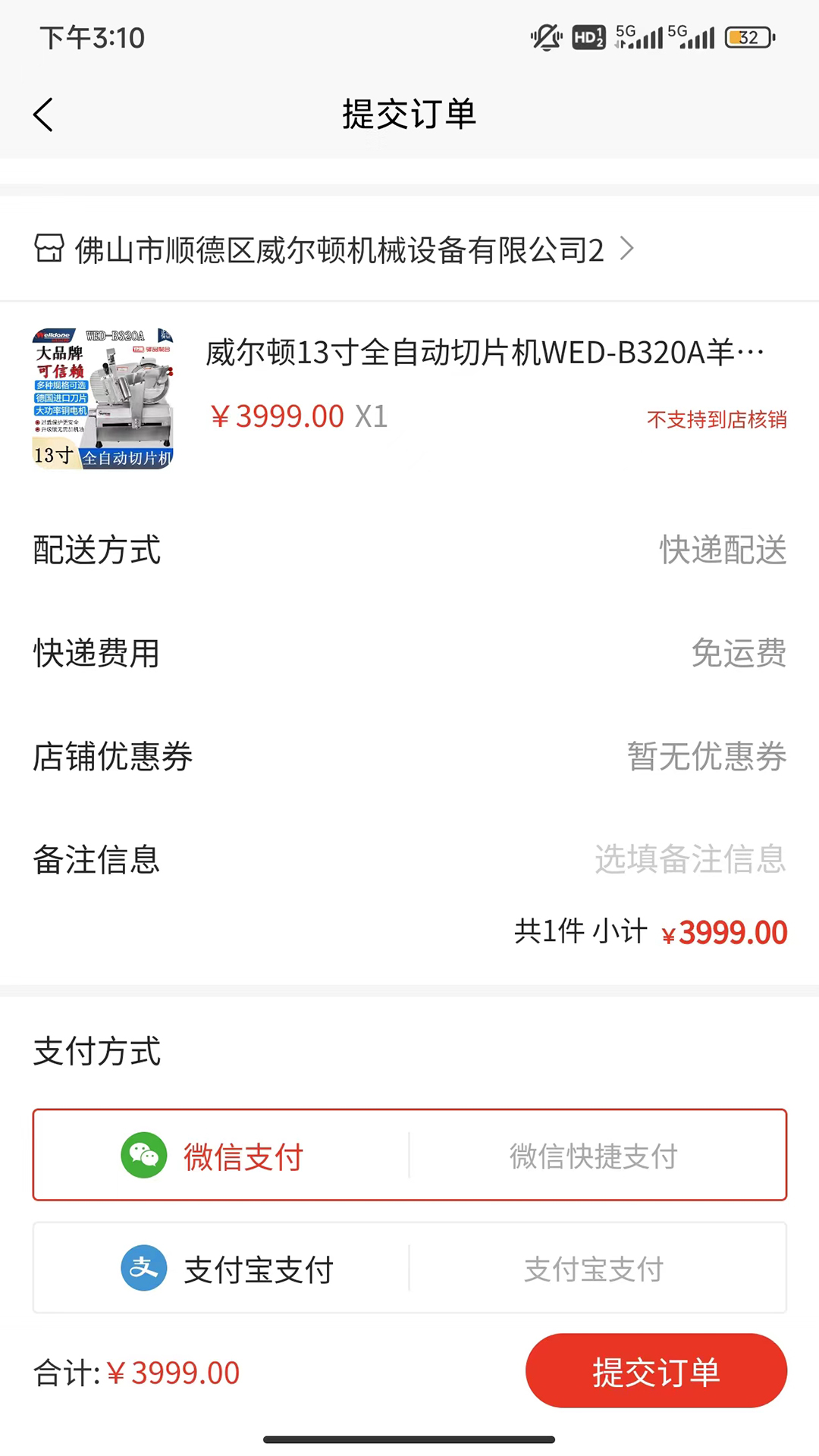Open the 威尔顿13寸全自动切片机 product thumbnail
The image size is (819, 1456).
[103, 399]
